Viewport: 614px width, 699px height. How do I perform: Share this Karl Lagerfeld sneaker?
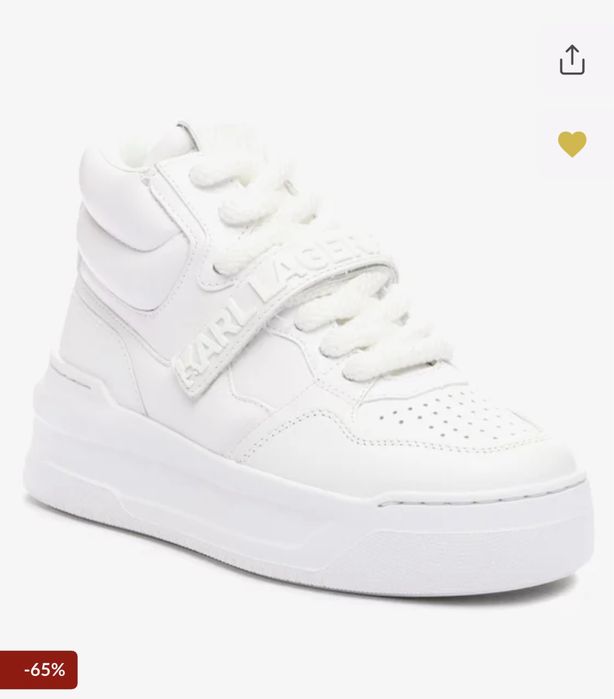point(571,60)
